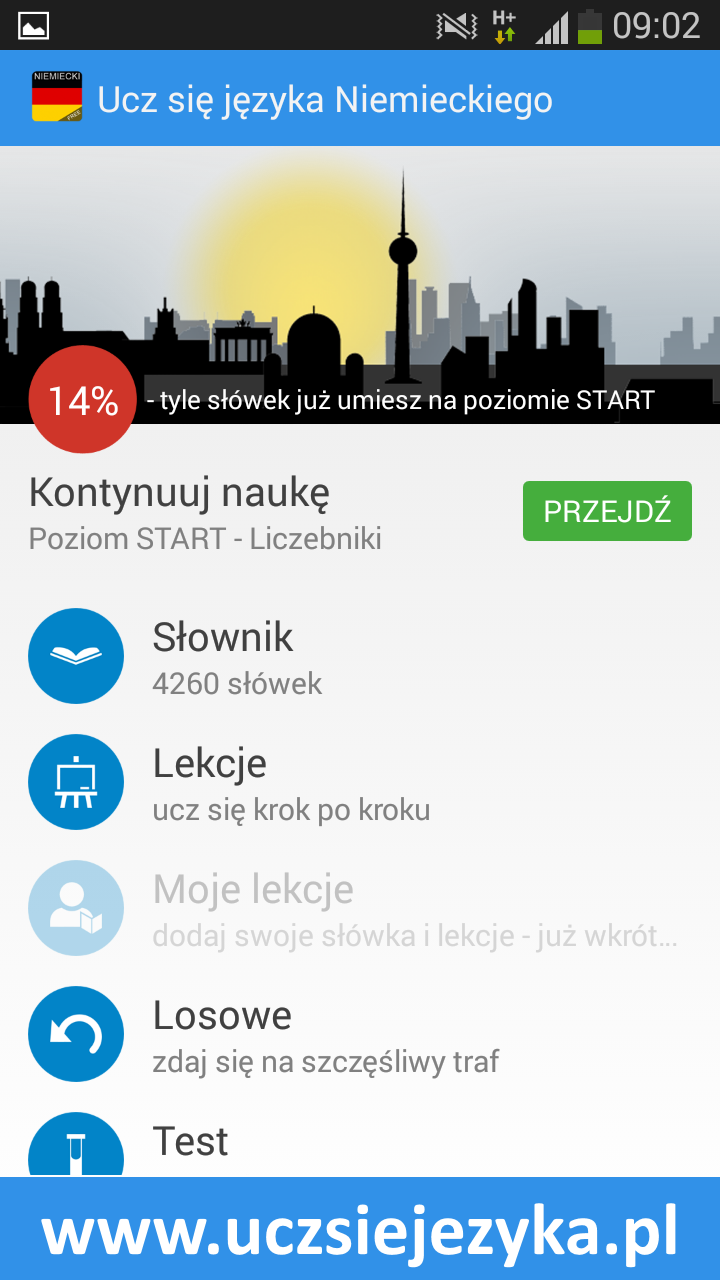This screenshot has height=1280, width=720.
Task: Open the Słownik dictionary icon
Action: click(76, 656)
